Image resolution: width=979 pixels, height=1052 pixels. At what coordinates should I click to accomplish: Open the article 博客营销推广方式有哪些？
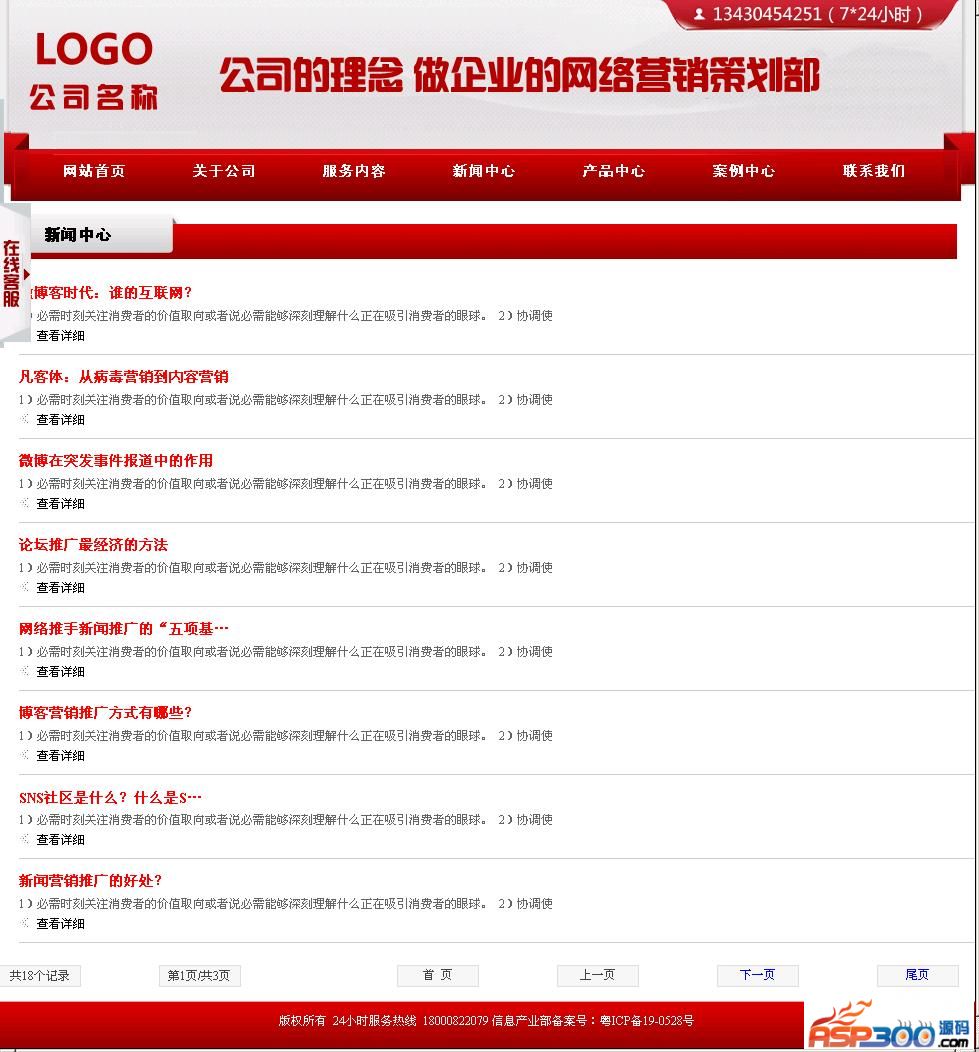tap(105, 713)
